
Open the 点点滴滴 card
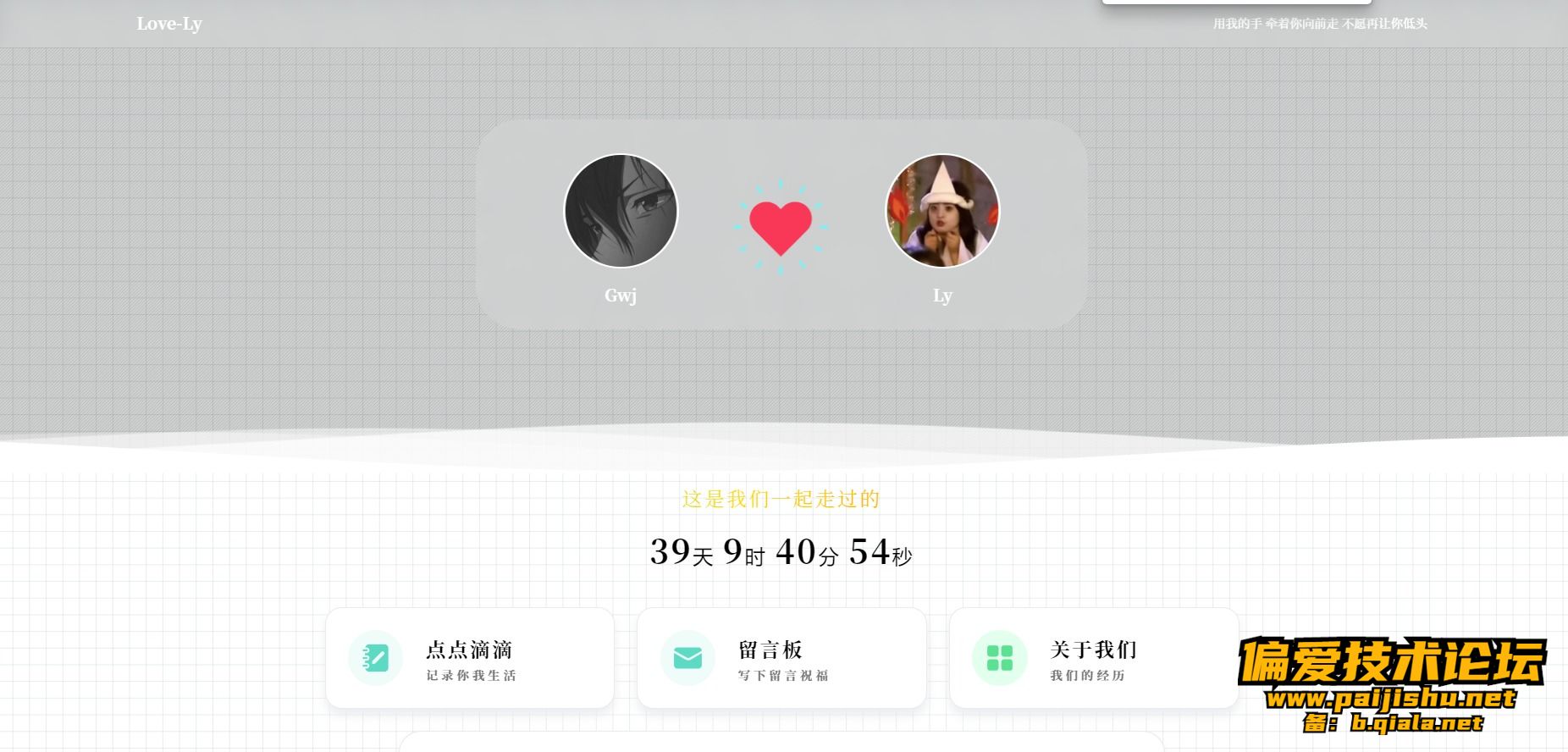pos(470,658)
